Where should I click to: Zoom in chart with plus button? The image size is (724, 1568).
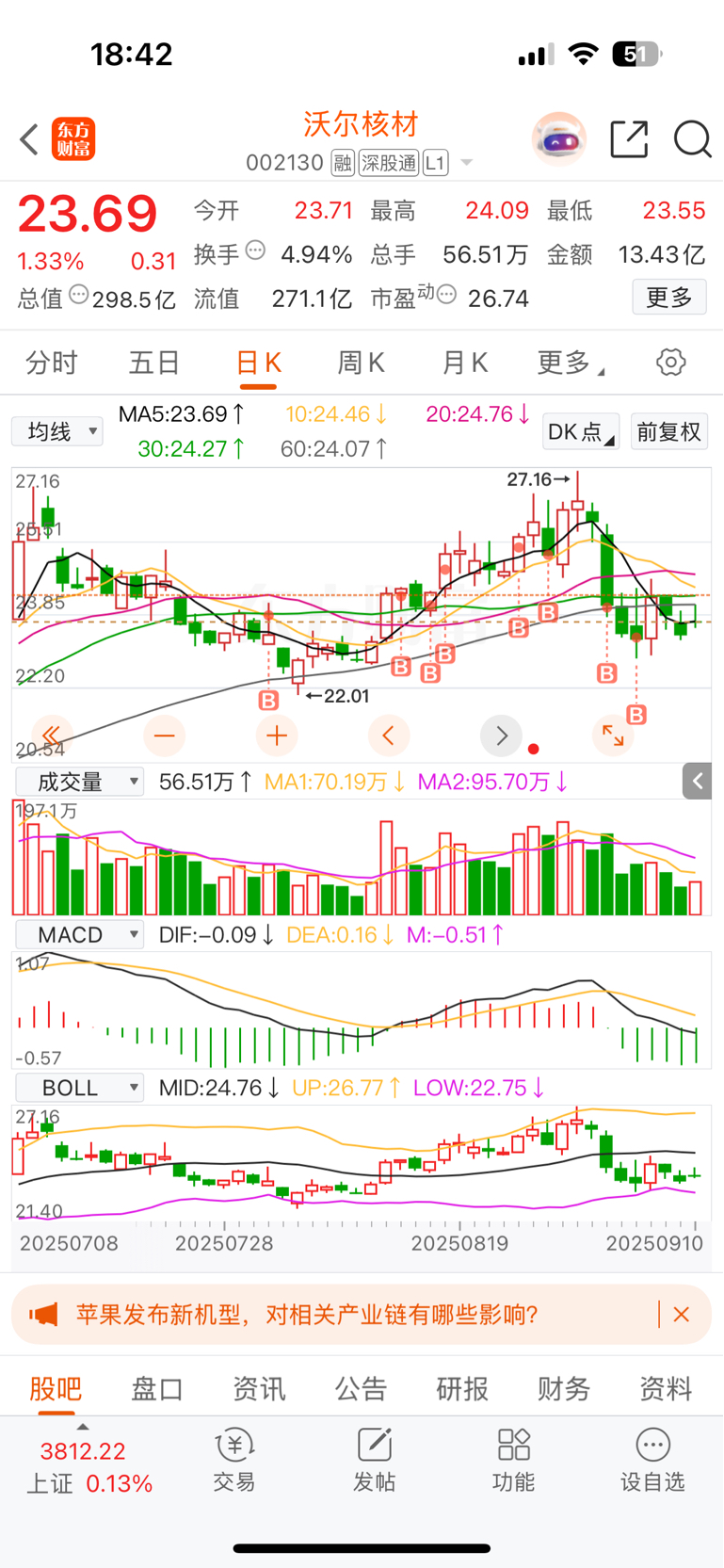click(277, 736)
